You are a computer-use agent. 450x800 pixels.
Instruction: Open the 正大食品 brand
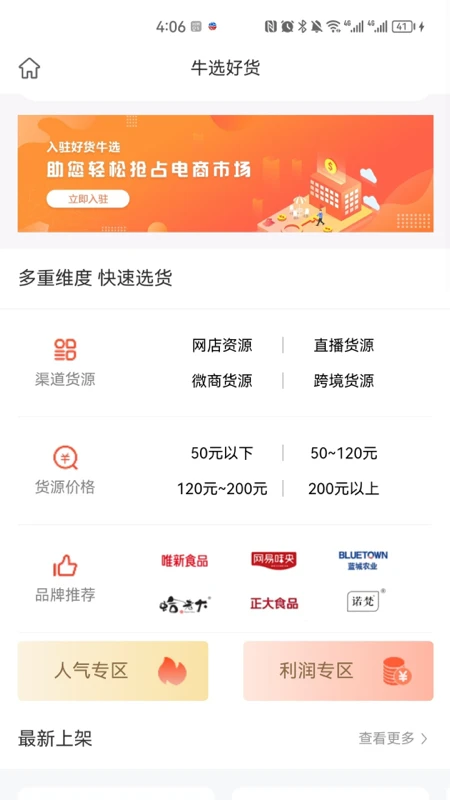click(274, 604)
